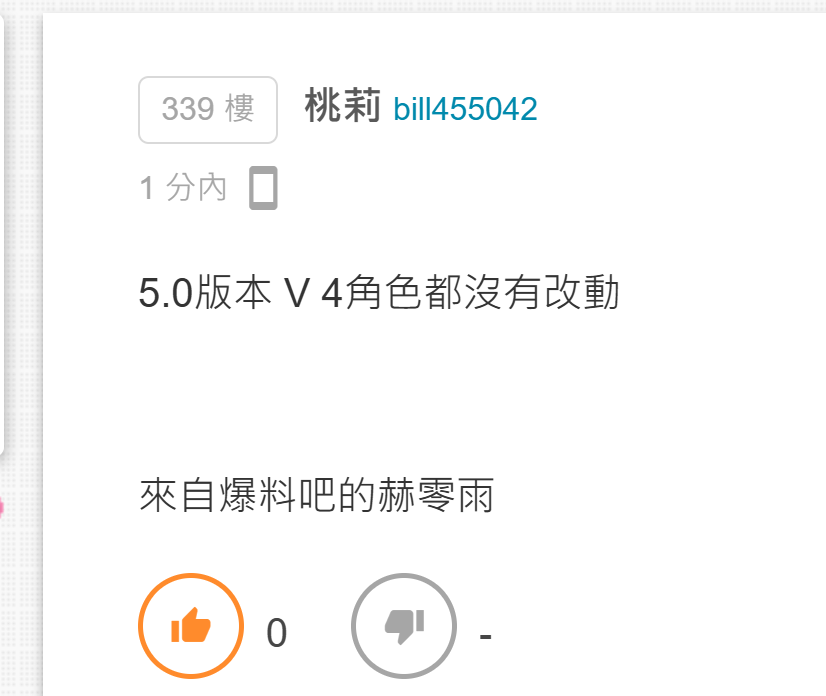Tap the 339 樓 floor number badge
The image size is (826, 696).
(208, 109)
